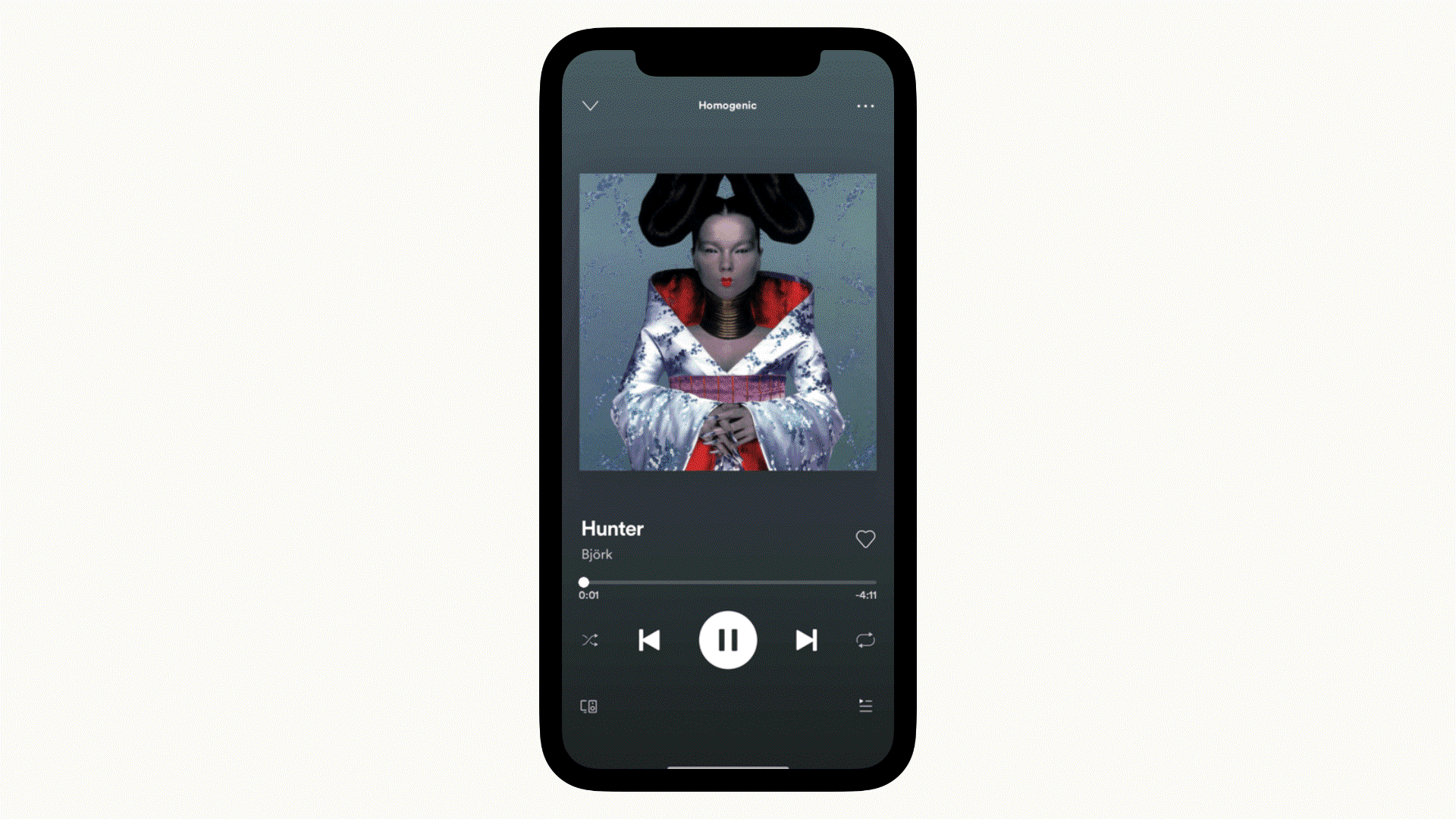Like the song Hunter
The height and width of the screenshot is (819, 1456).
[865, 539]
